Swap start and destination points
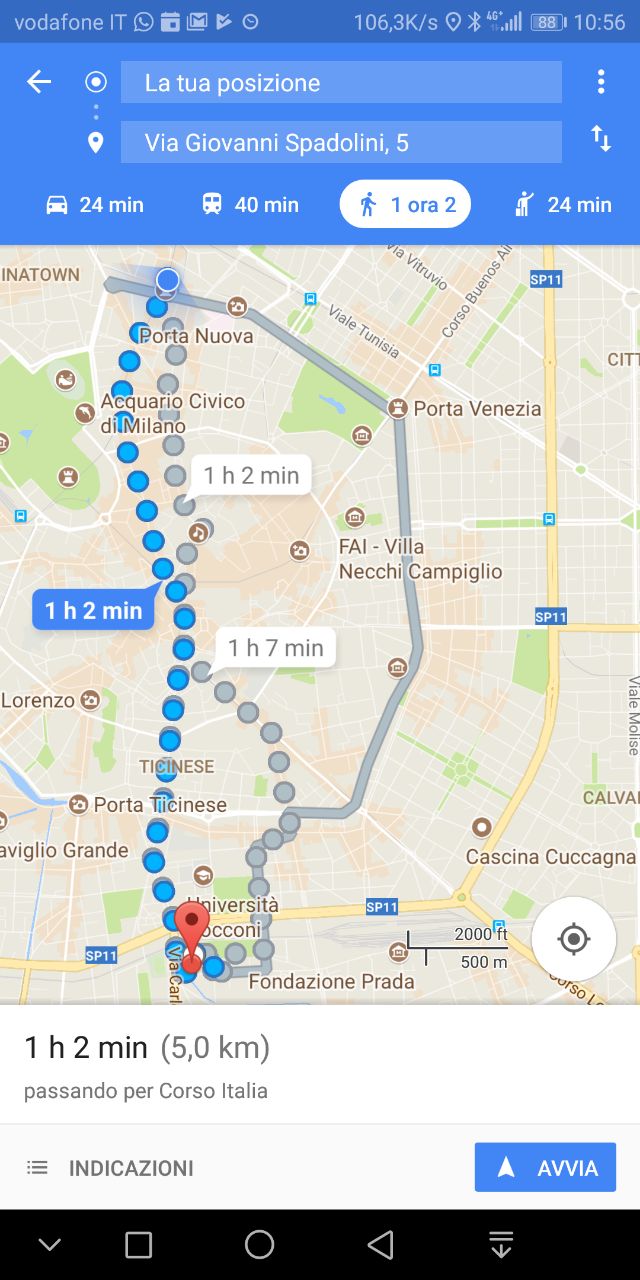 (x=600, y=139)
